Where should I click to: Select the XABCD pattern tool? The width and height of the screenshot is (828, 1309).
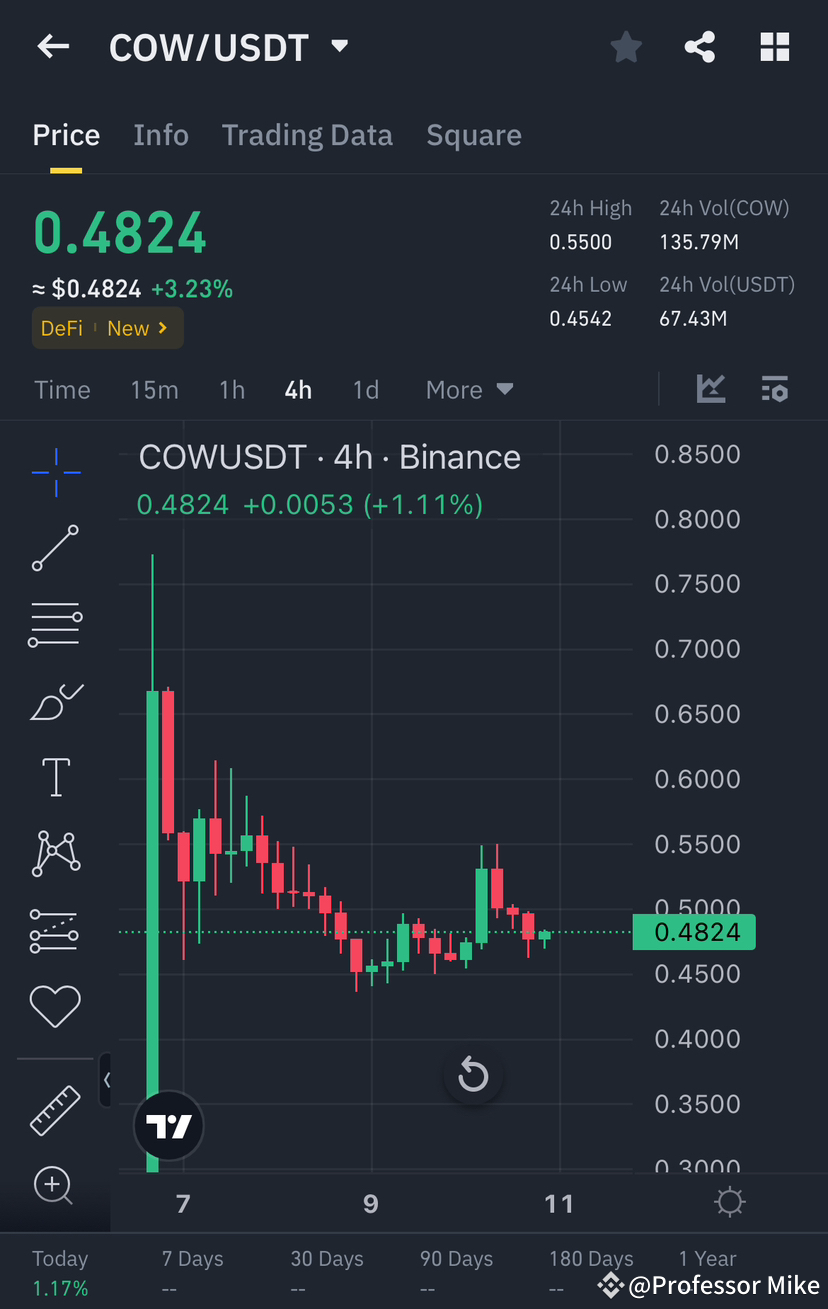coord(55,853)
